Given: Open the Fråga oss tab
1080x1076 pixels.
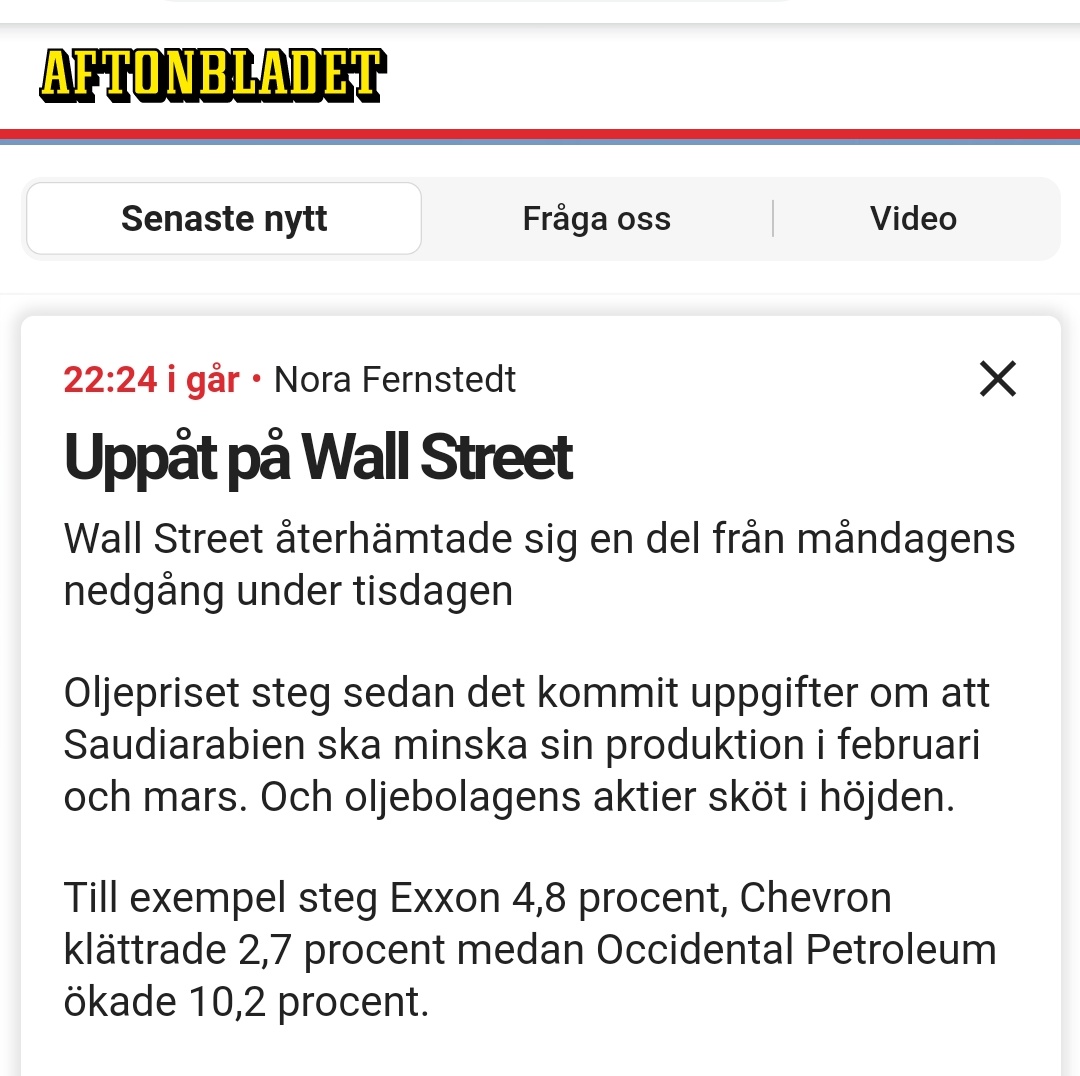Looking at the screenshot, I should (x=596, y=218).
